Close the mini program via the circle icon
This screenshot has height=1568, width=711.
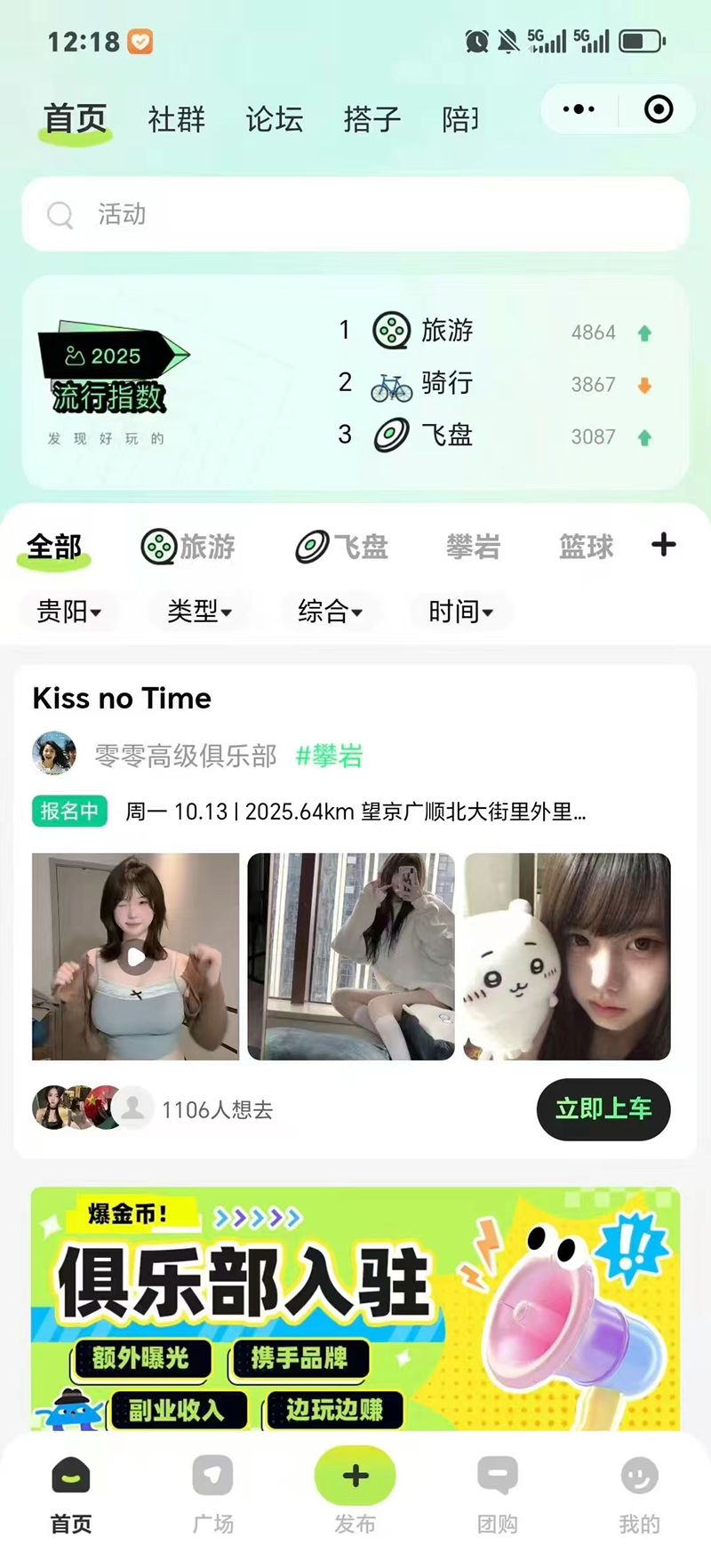[658, 109]
